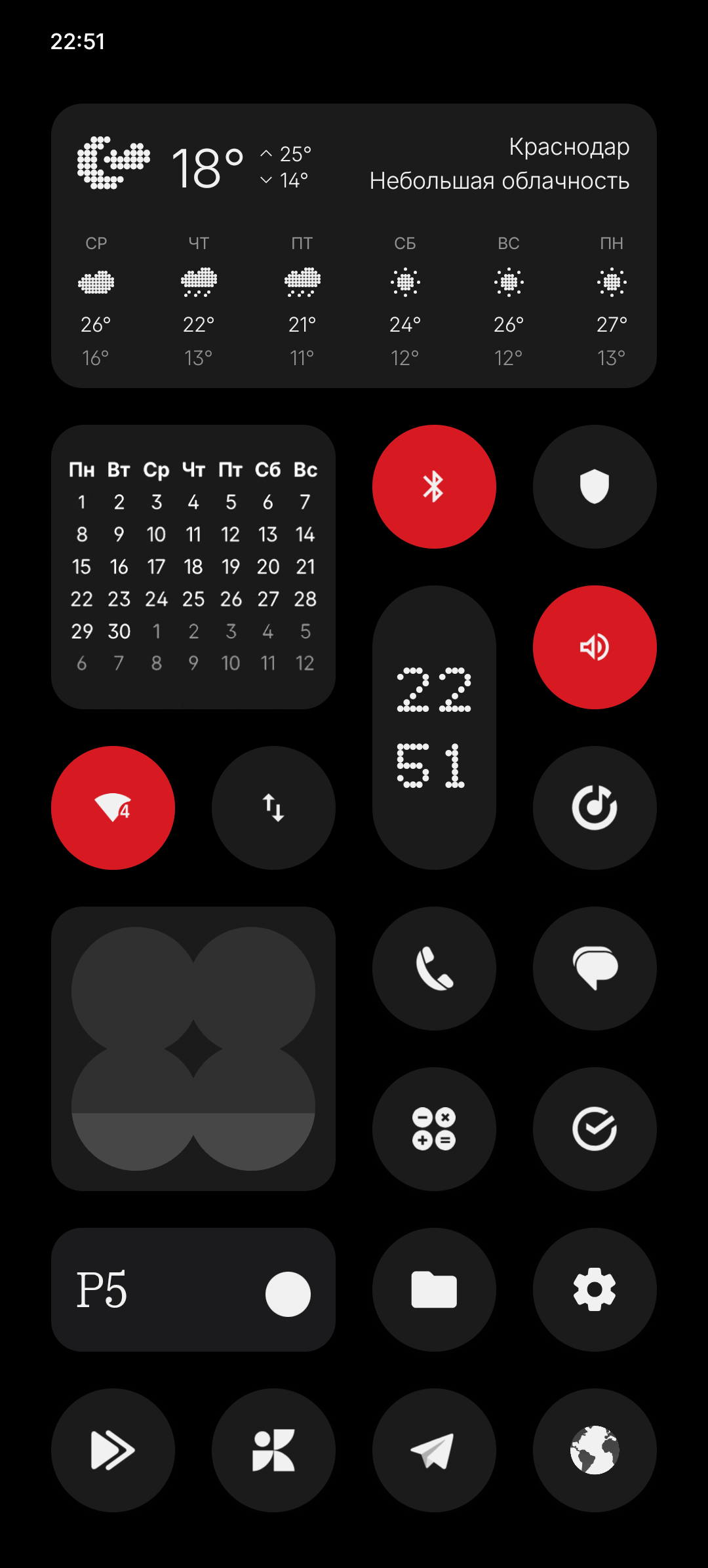The image size is (708, 1568).
Task: Toggle the red sound volume button
Action: pyautogui.click(x=595, y=647)
